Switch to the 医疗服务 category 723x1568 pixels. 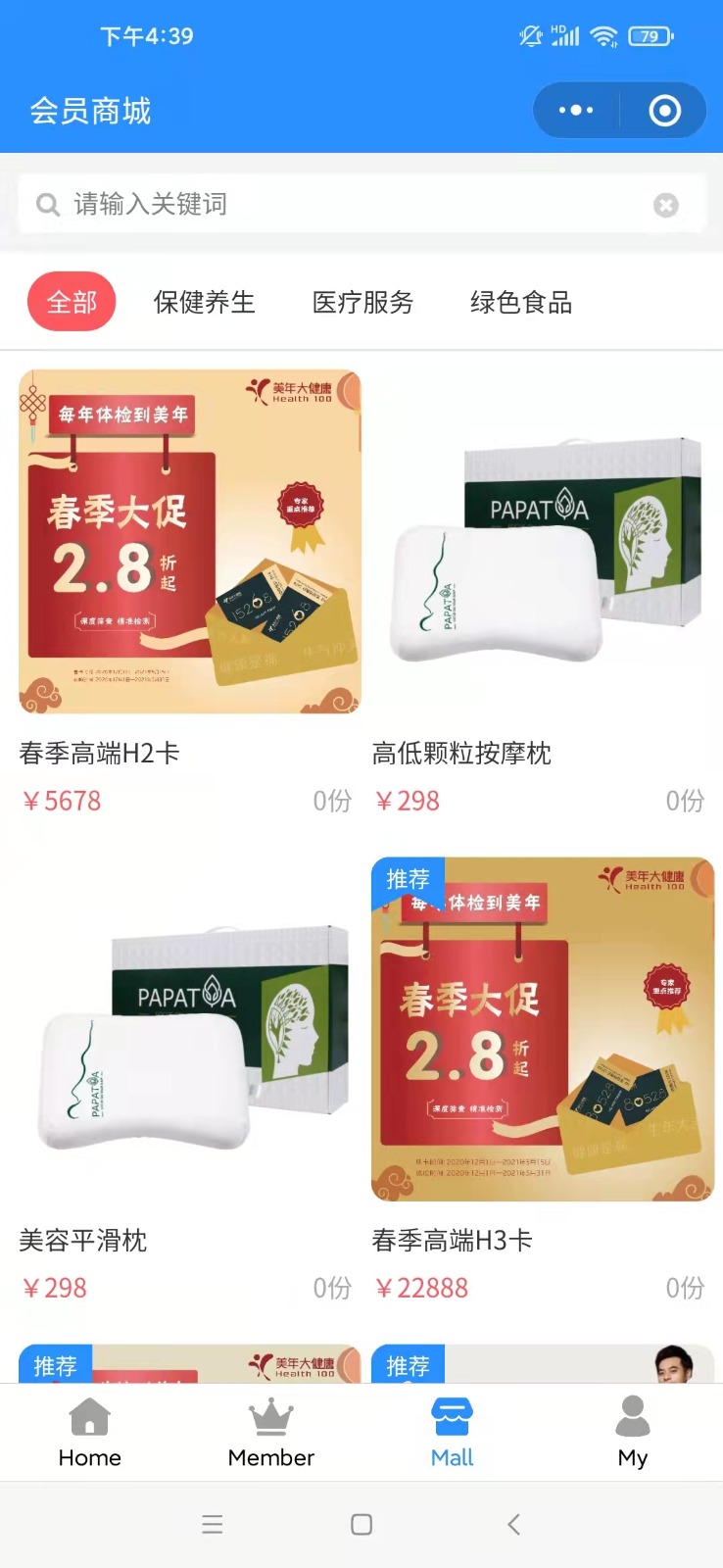coord(362,302)
